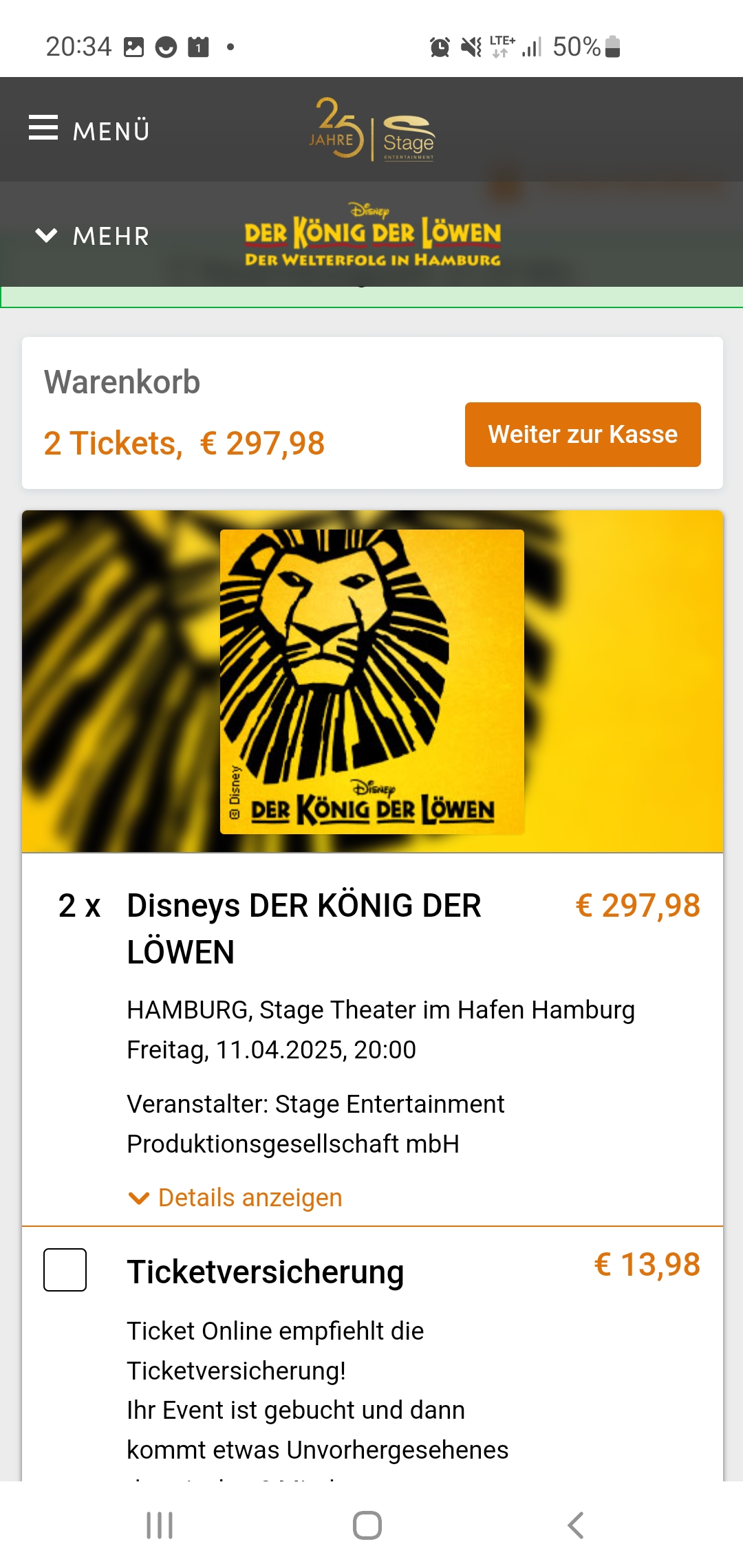Check the Ticketversicherung checkbox
Image resolution: width=743 pixels, height=1568 pixels.
click(65, 1270)
